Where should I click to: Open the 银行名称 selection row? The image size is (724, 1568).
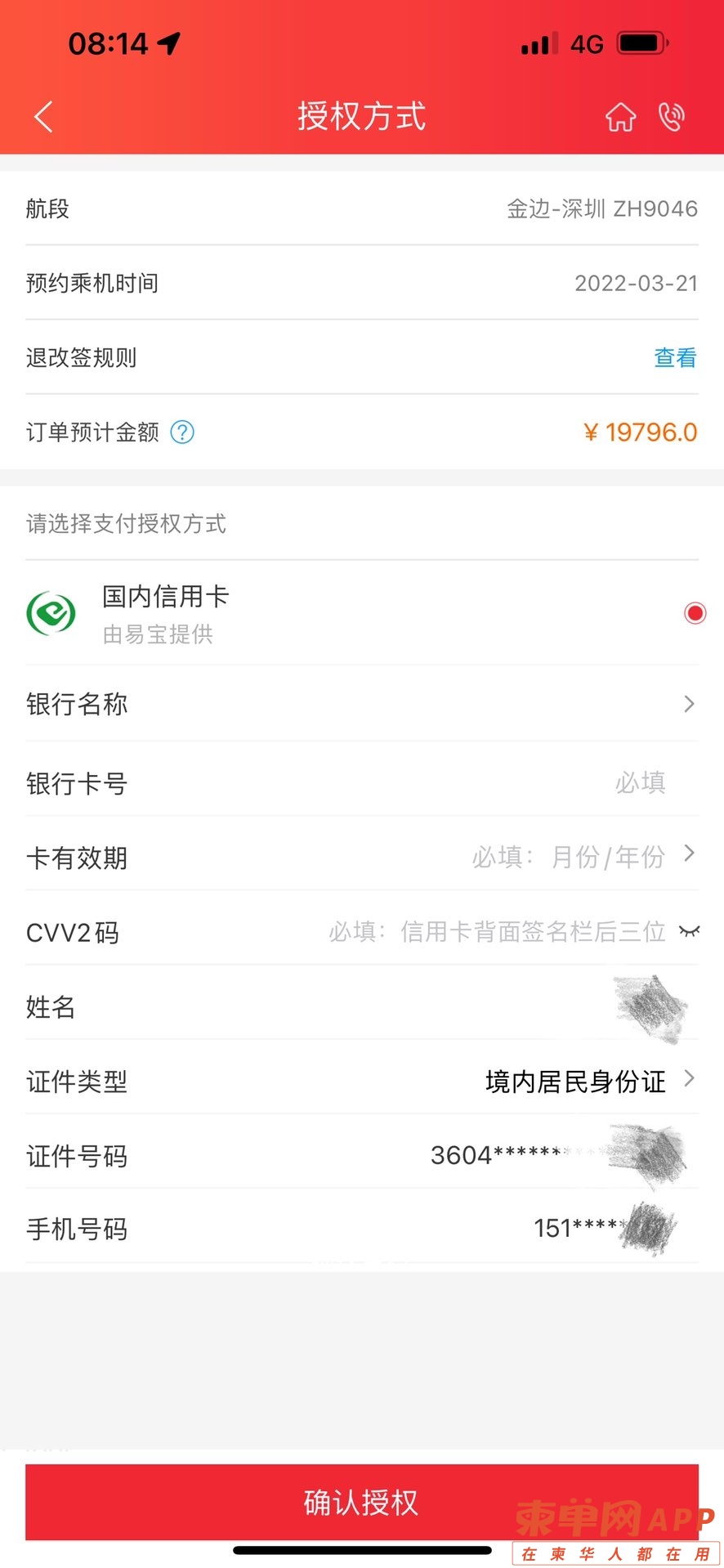[361, 704]
